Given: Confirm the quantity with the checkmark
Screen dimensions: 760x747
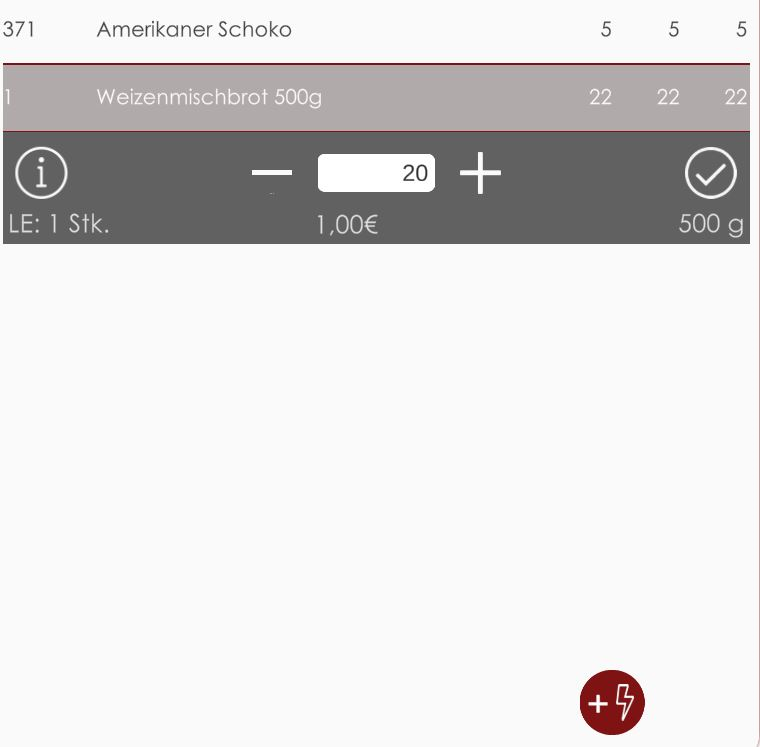Looking at the screenshot, I should [710, 174].
